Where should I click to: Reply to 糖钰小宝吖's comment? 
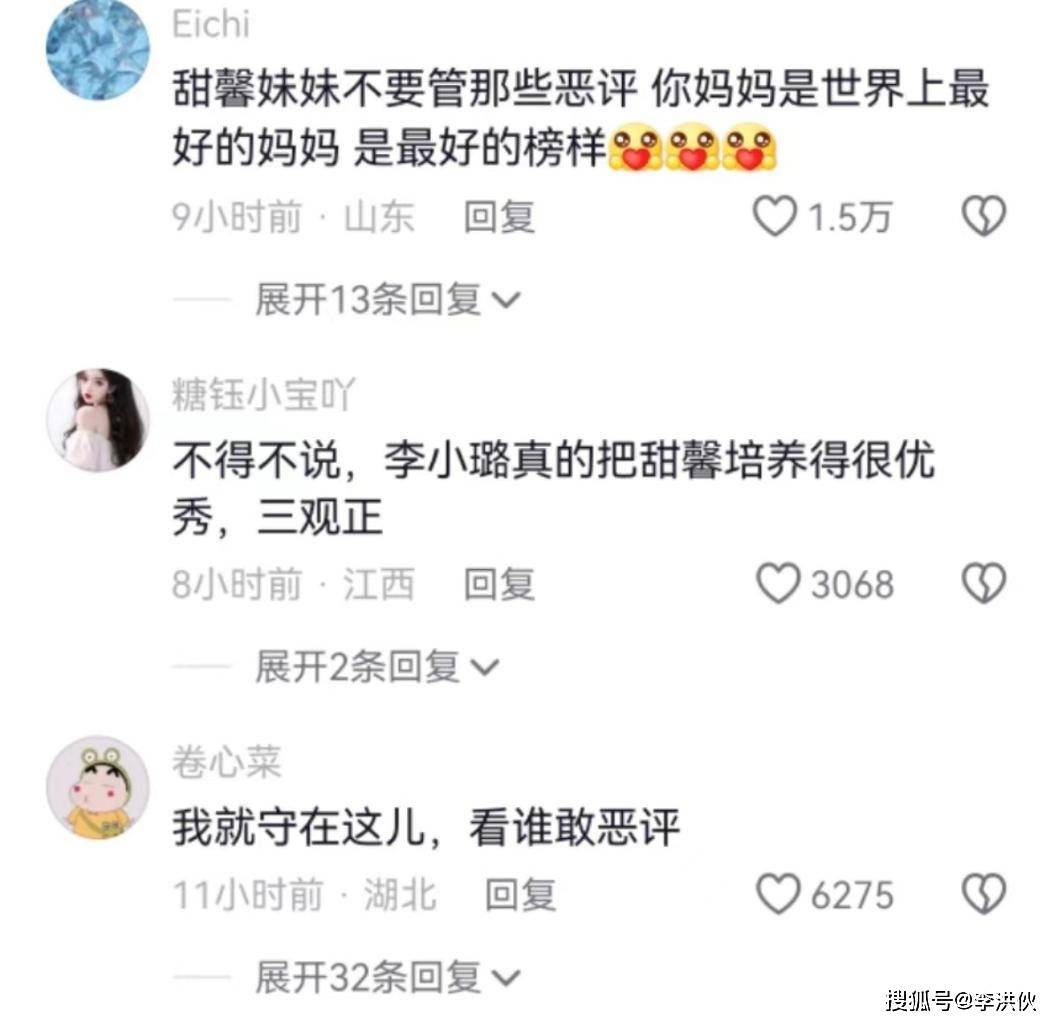(x=499, y=585)
